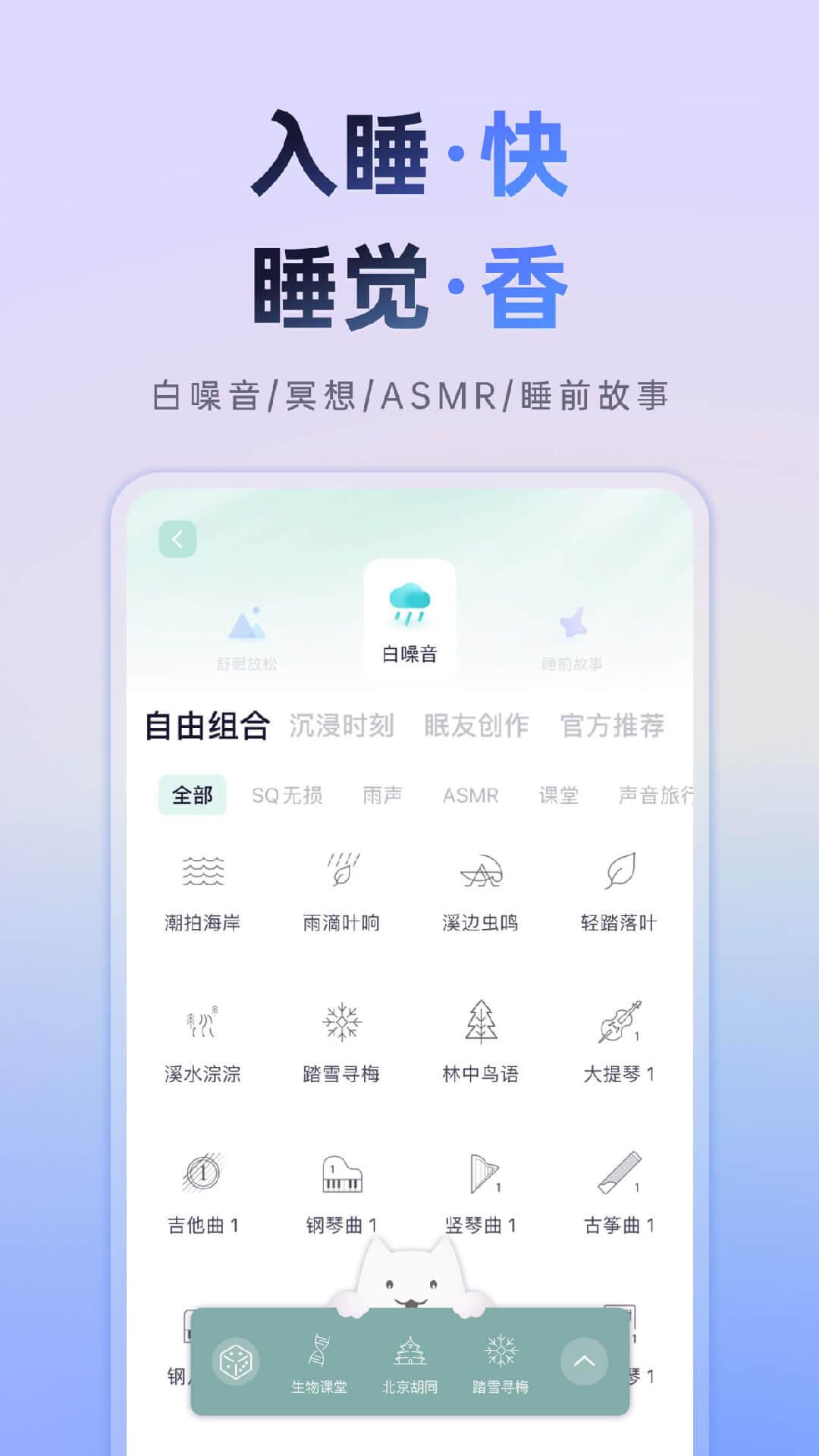
Task: Tap the back arrow at top left
Action: coord(176,538)
